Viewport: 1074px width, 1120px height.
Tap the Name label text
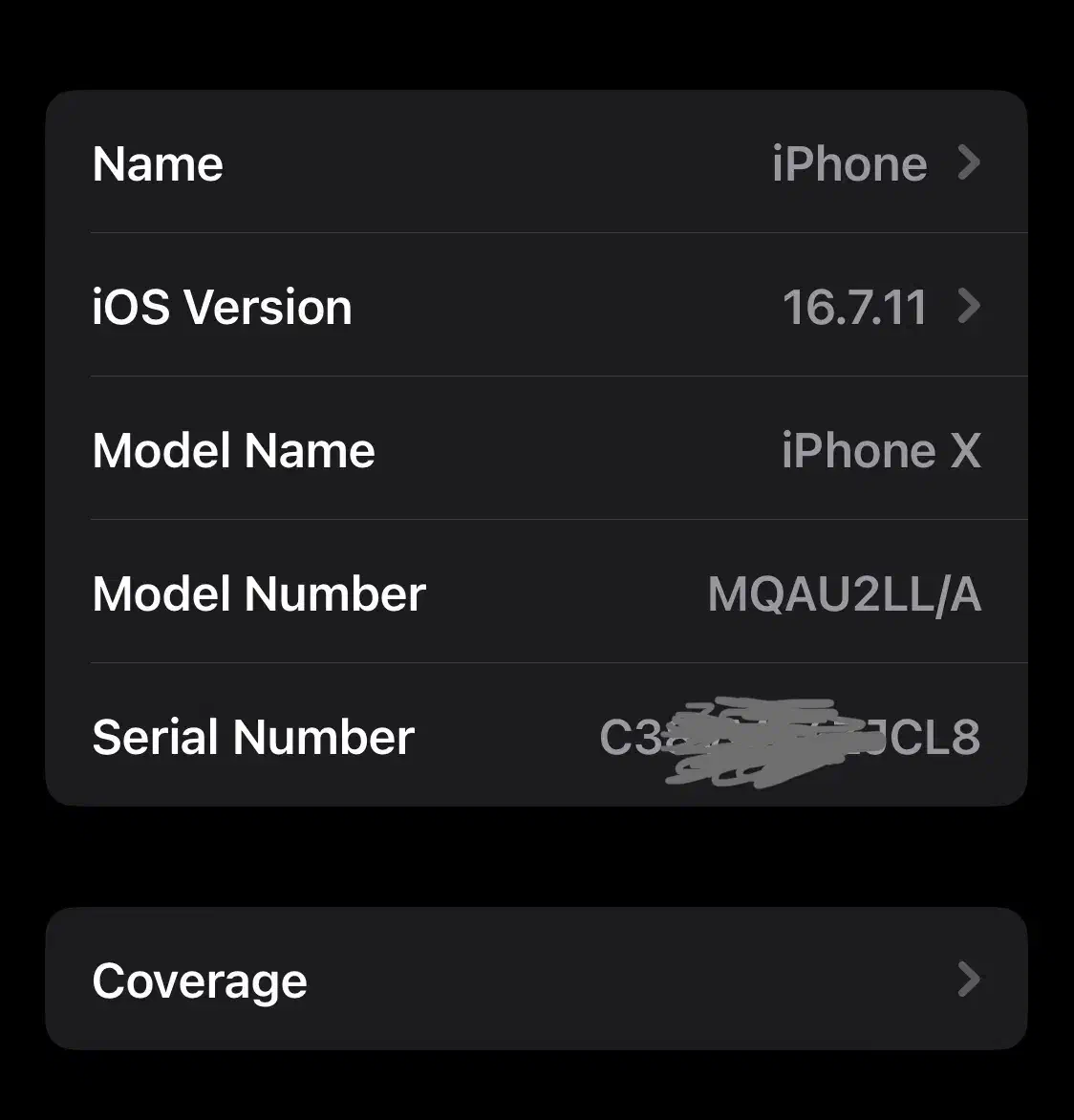pos(157,163)
